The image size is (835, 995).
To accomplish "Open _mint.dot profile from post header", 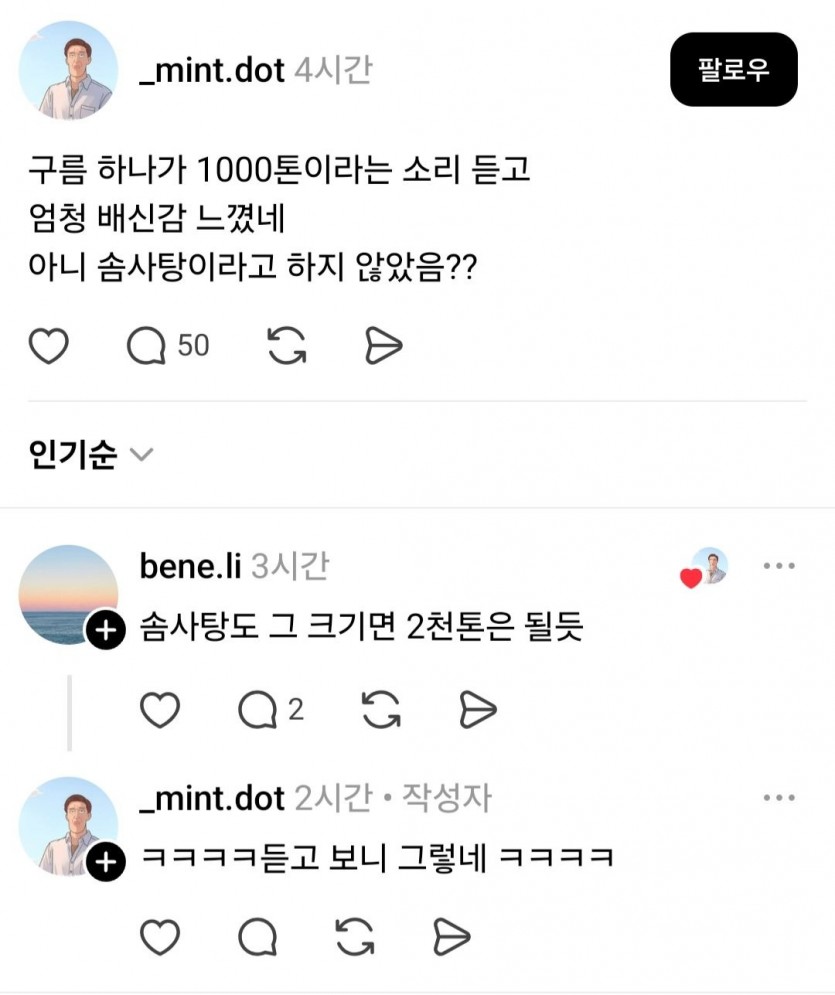I will click(212, 70).
